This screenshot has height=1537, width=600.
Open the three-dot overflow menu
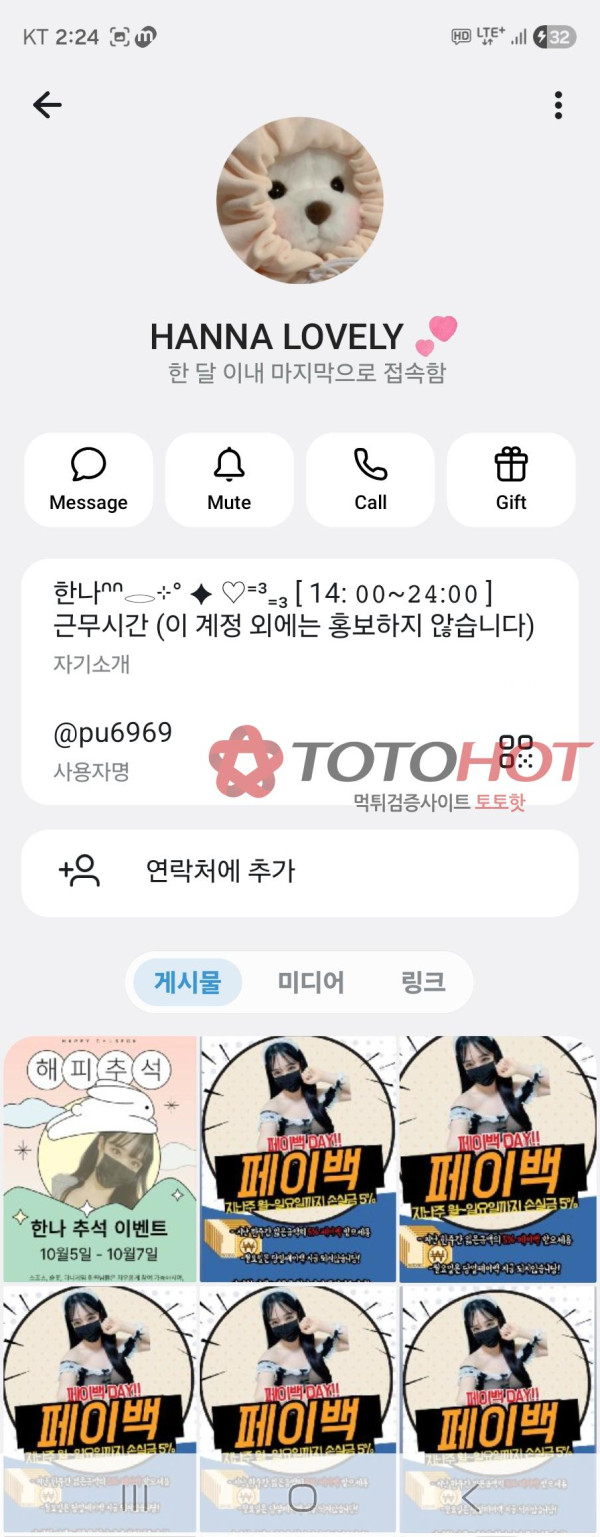pyautogui.click(x=558, y=104)
